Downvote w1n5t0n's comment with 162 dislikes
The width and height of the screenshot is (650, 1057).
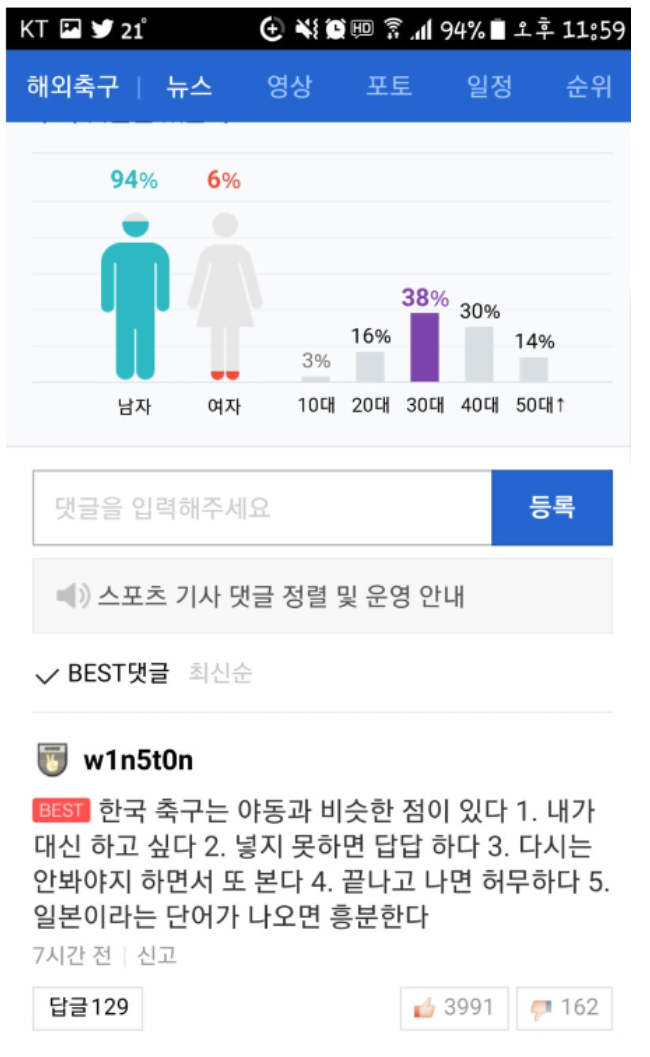click(565, 1008)
